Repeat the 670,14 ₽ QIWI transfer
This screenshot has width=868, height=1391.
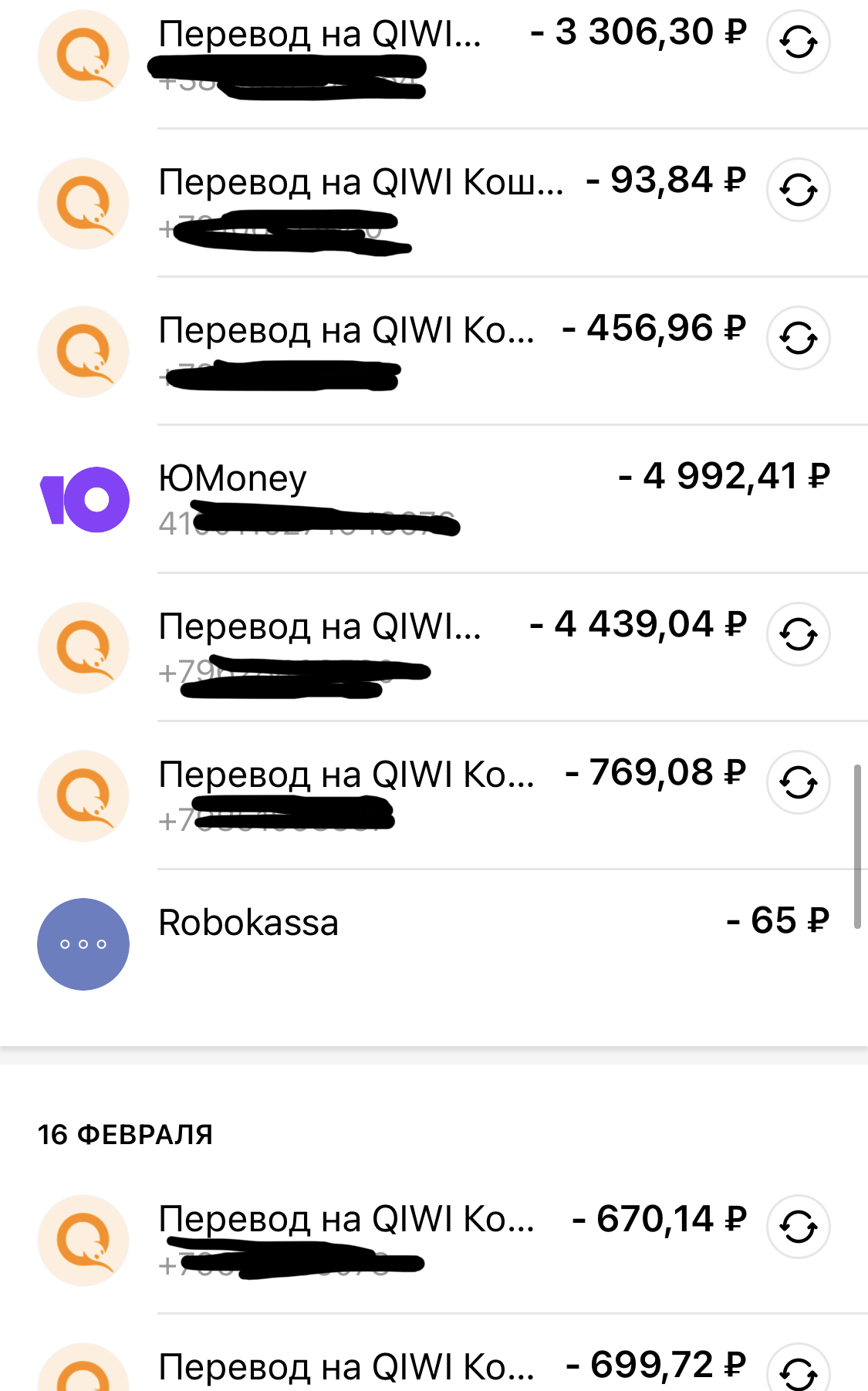point(798,1227)
